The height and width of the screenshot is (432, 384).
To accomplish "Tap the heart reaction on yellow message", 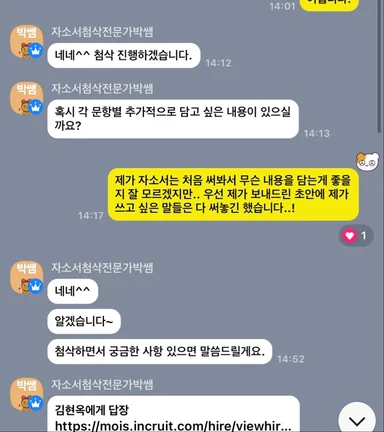I will [356, 236].
